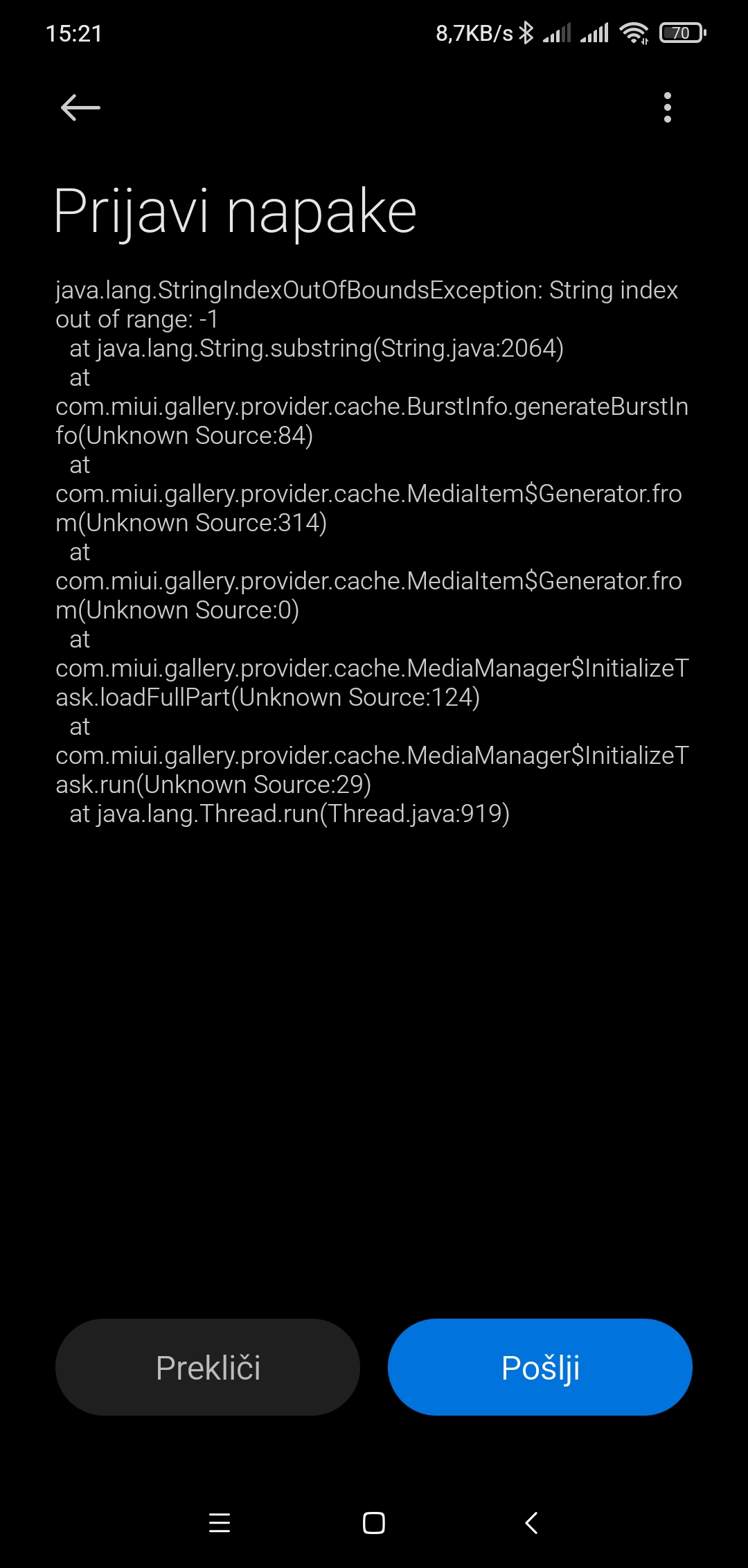
Task: Open recent apps from navigation bar
Action: 220,1523
